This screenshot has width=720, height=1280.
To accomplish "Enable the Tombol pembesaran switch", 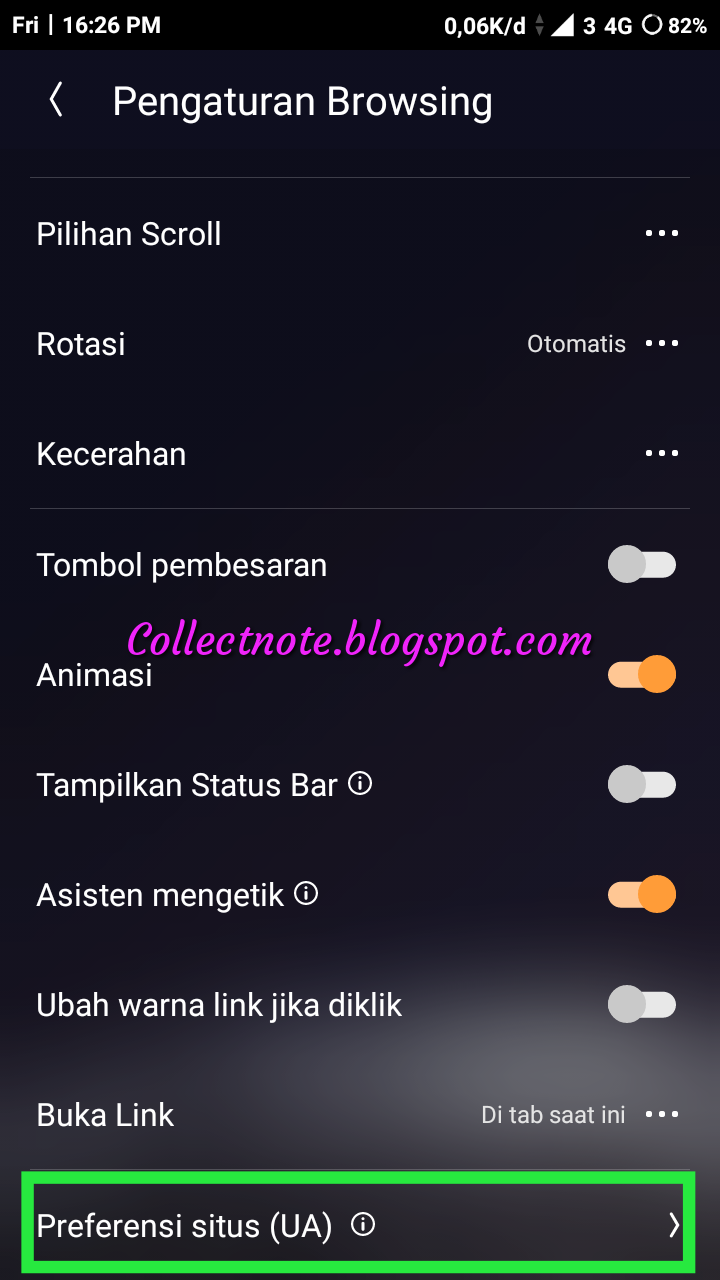I will click(642, 564).
